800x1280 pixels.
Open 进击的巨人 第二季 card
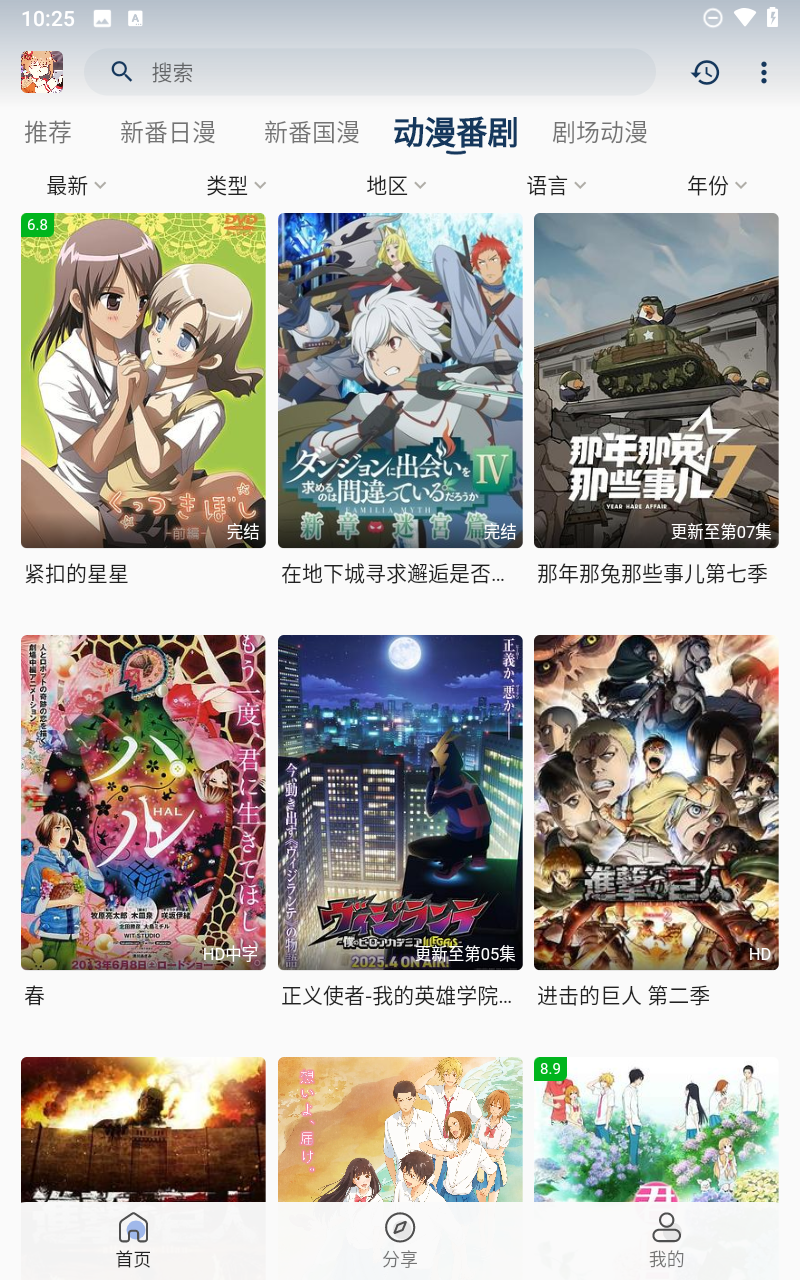(x=656, y=822)
